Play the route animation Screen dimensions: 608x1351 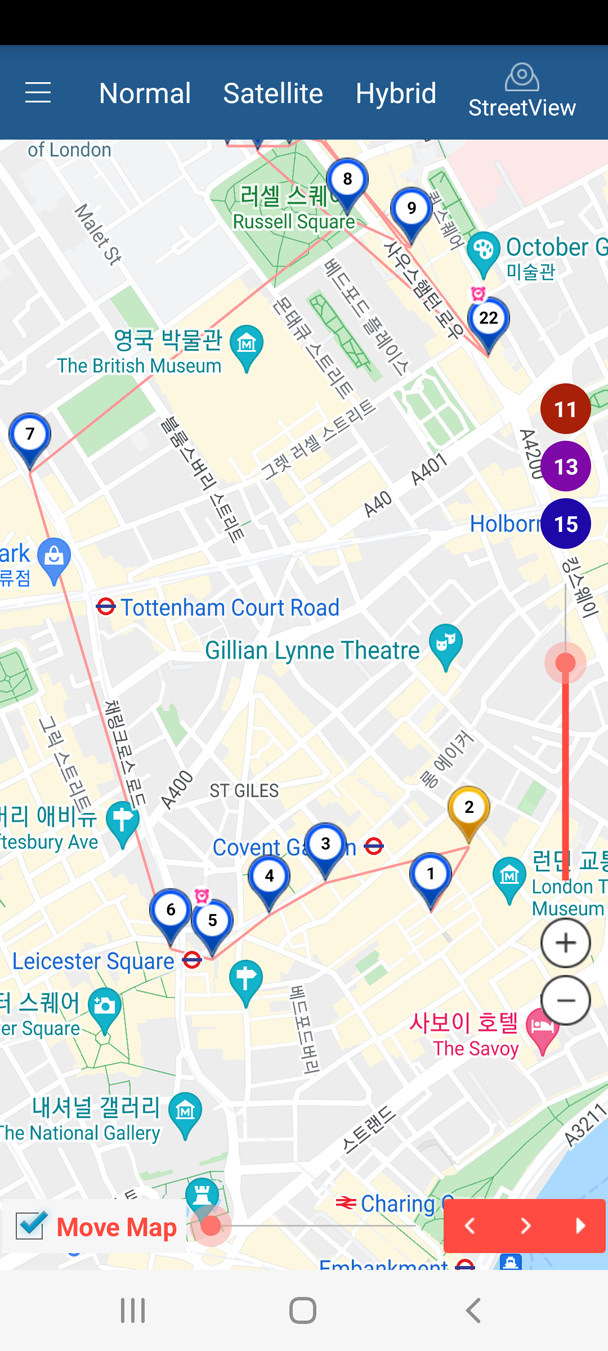click(581, 1226)
